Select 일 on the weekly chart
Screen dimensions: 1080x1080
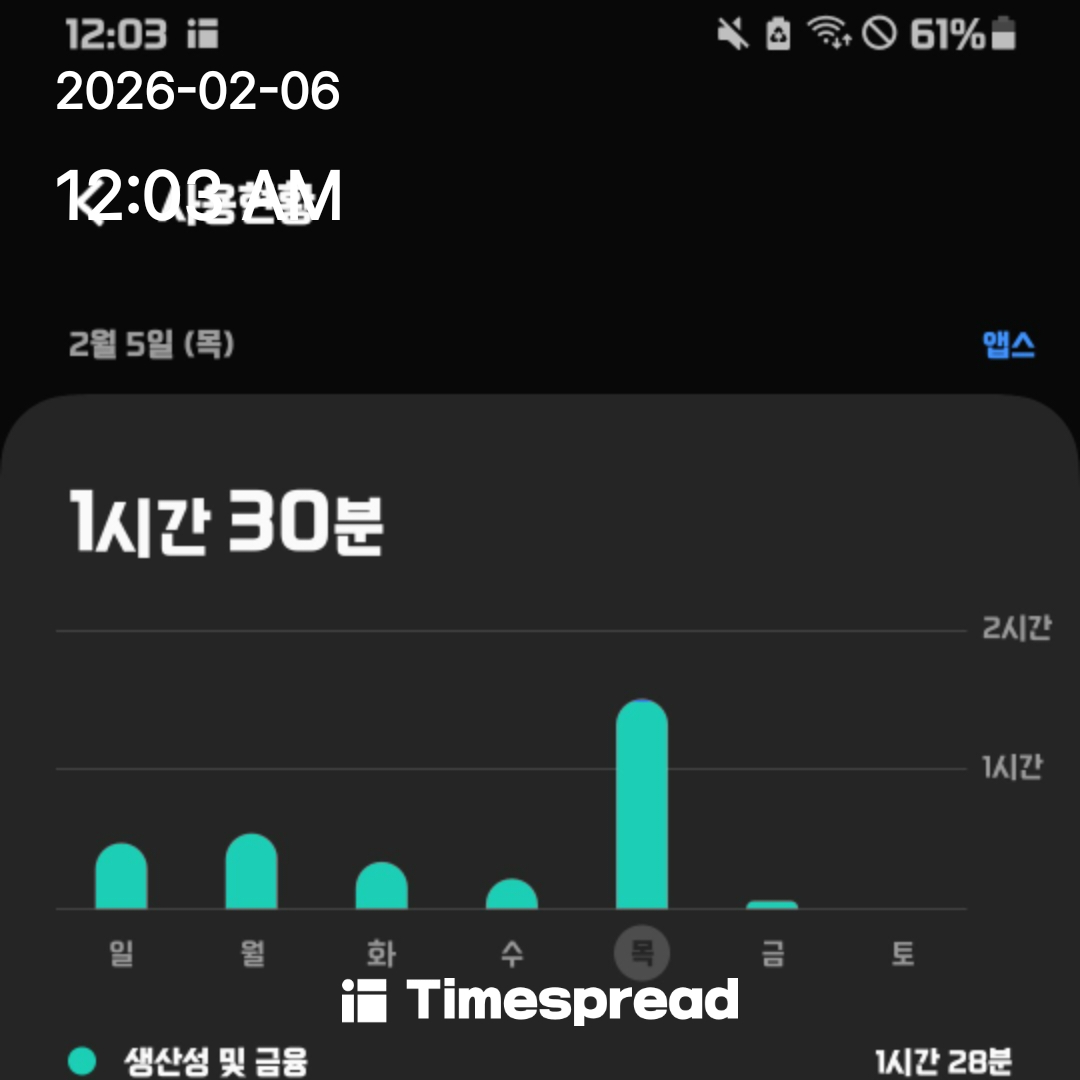[x=121, y=953]
